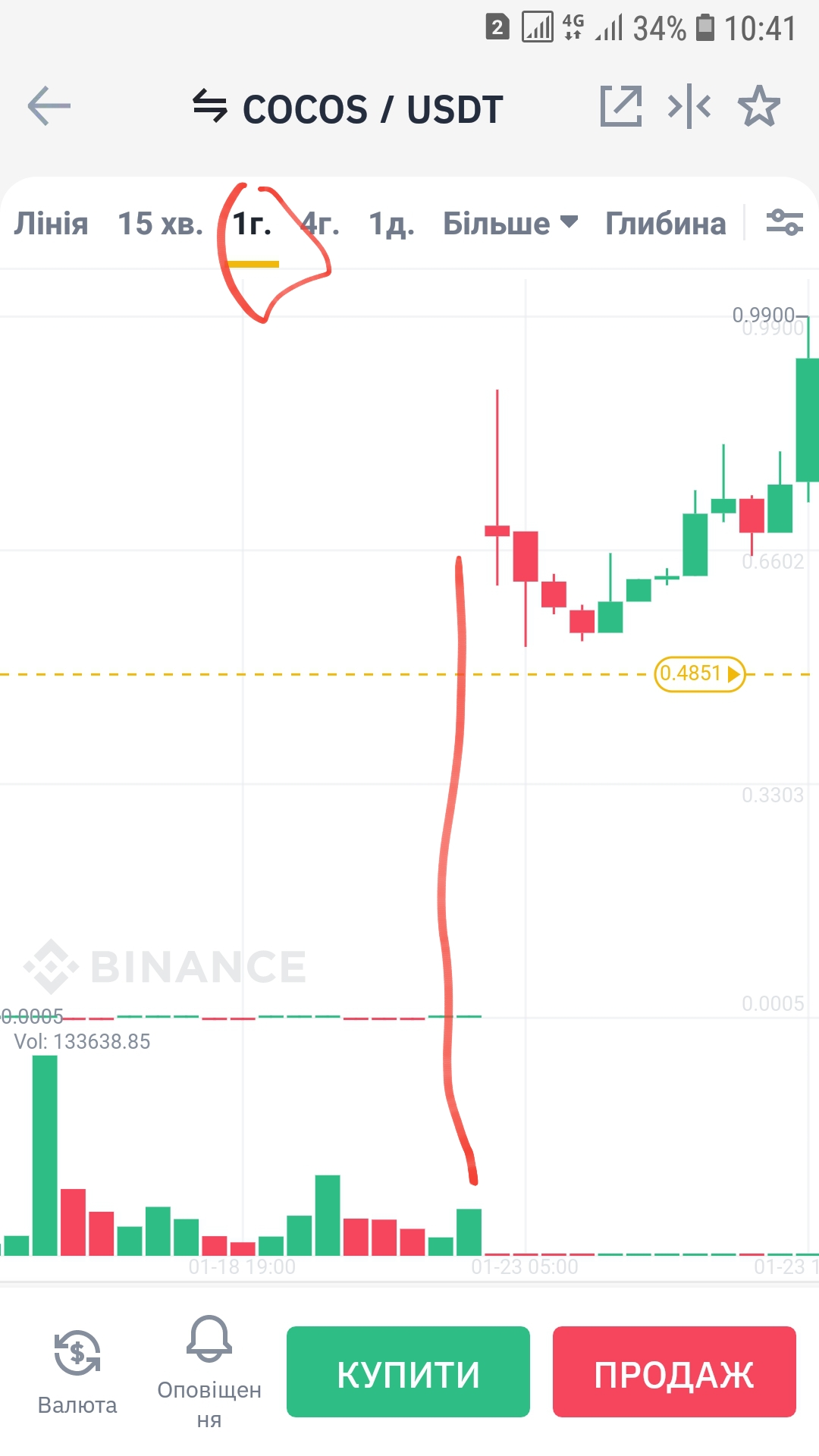Switch chart to Лінія view
Screen dimensions: 819x1456
[x=51, y=224]
